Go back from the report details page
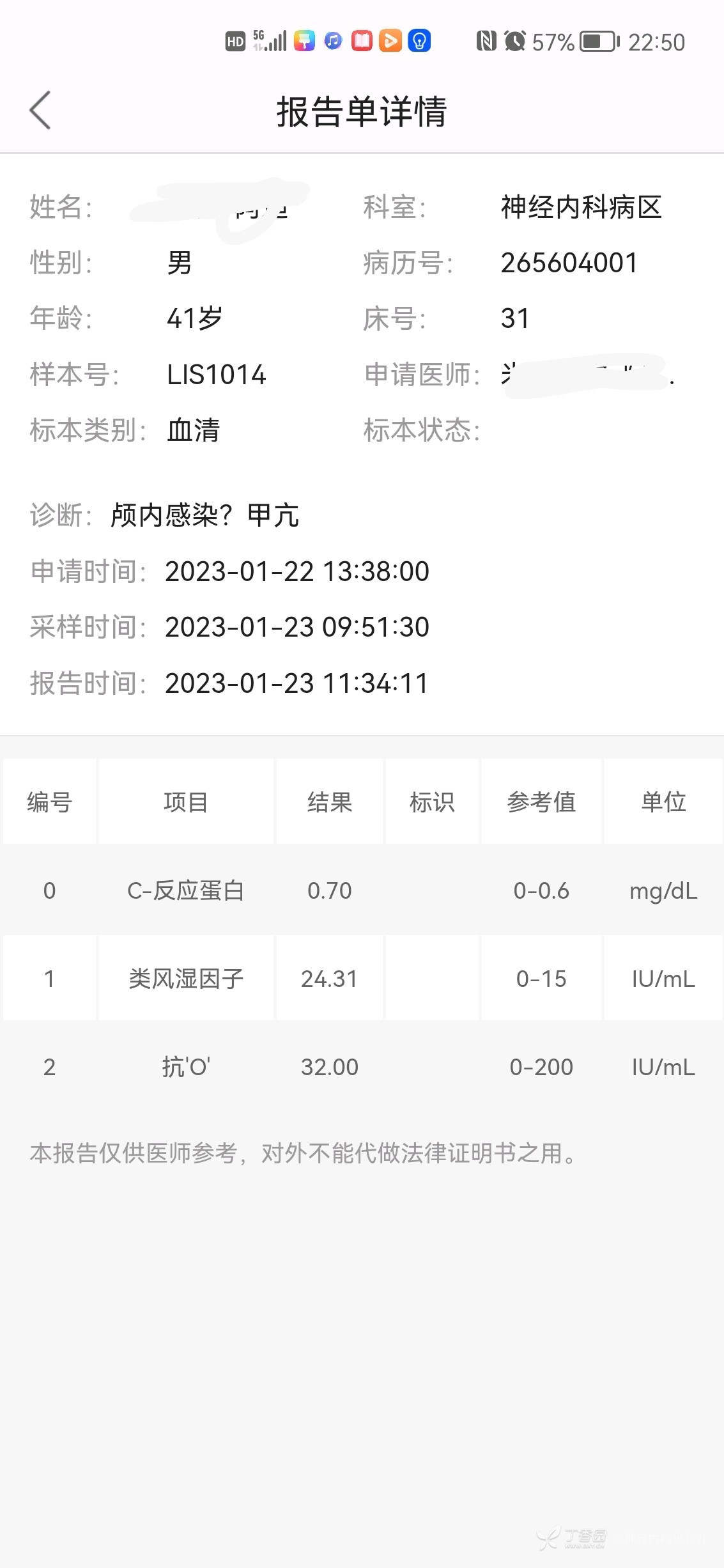This screenshot has width=724, height=1568. (x=40, y=111)
